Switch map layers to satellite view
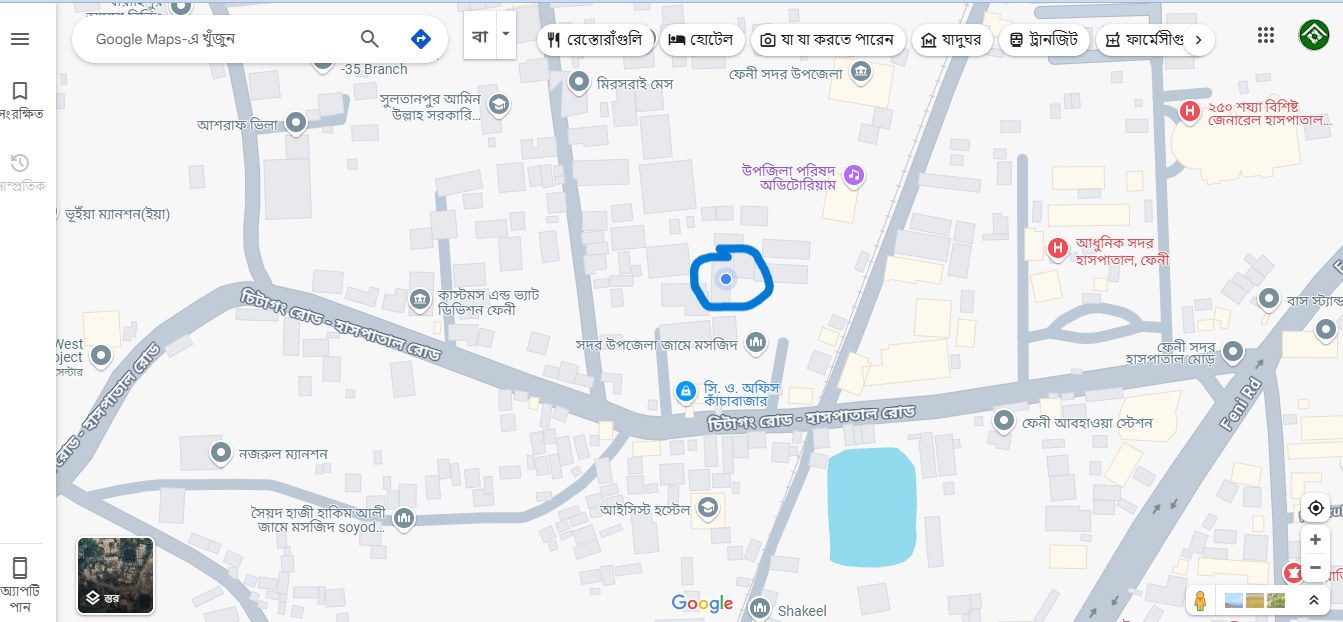The width and height of the screenshot is (1343, 622). coord(116,575)
